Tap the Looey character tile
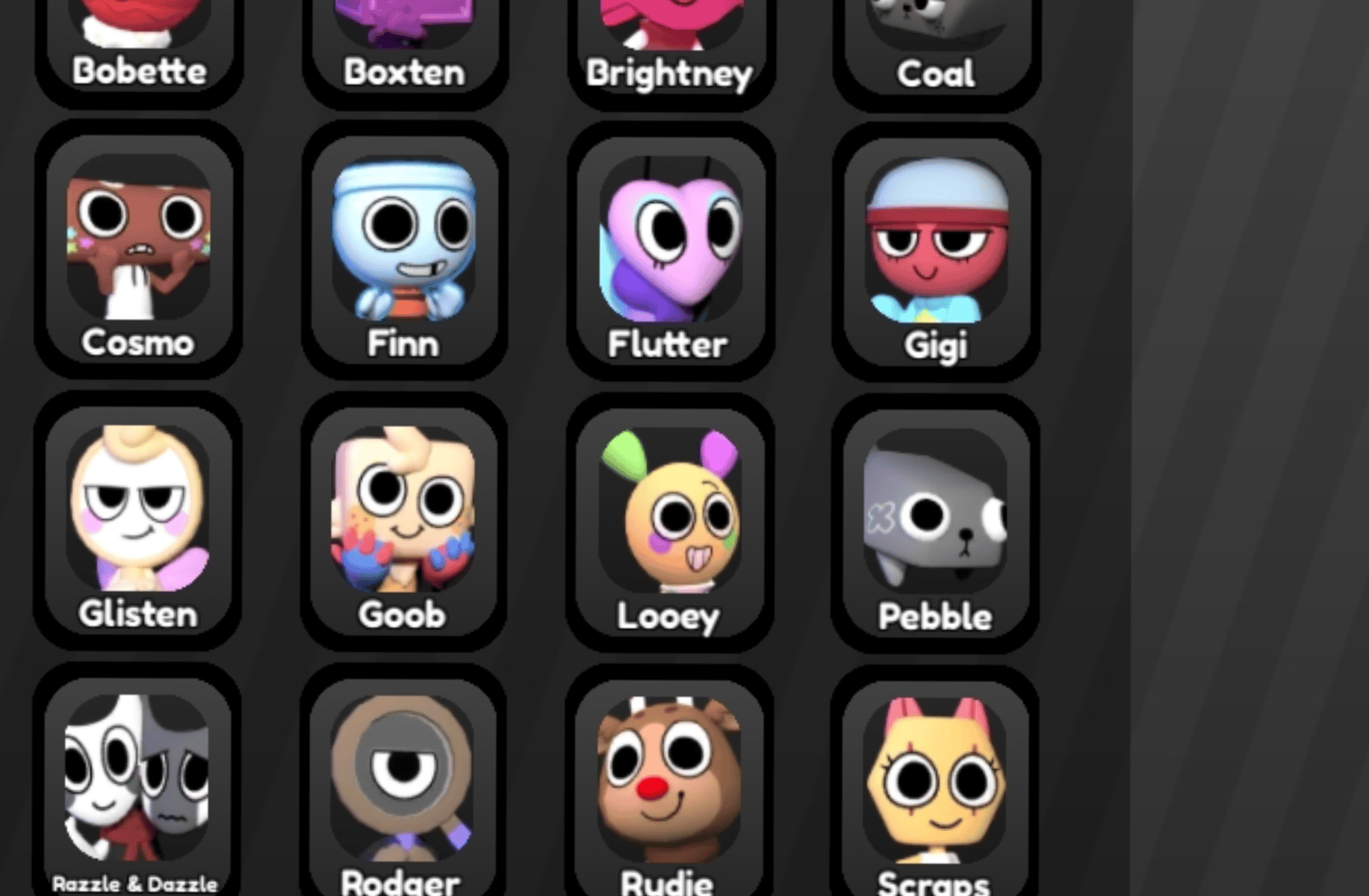This screenshot has width=1369, height=896. (669, 523)
